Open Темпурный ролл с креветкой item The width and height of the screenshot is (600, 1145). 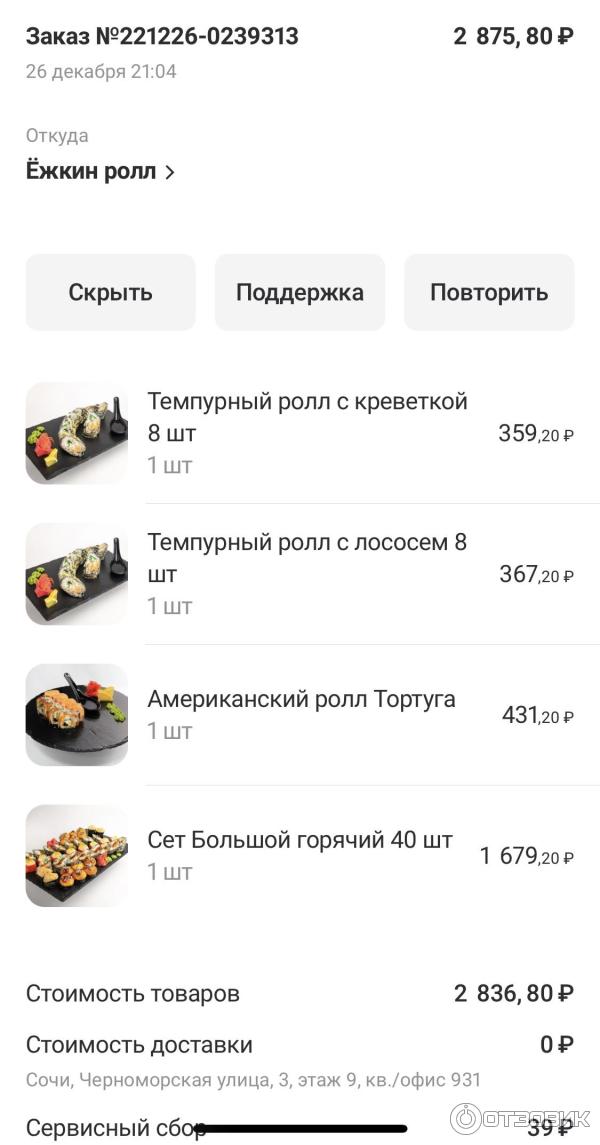click(x=307, y=432)
